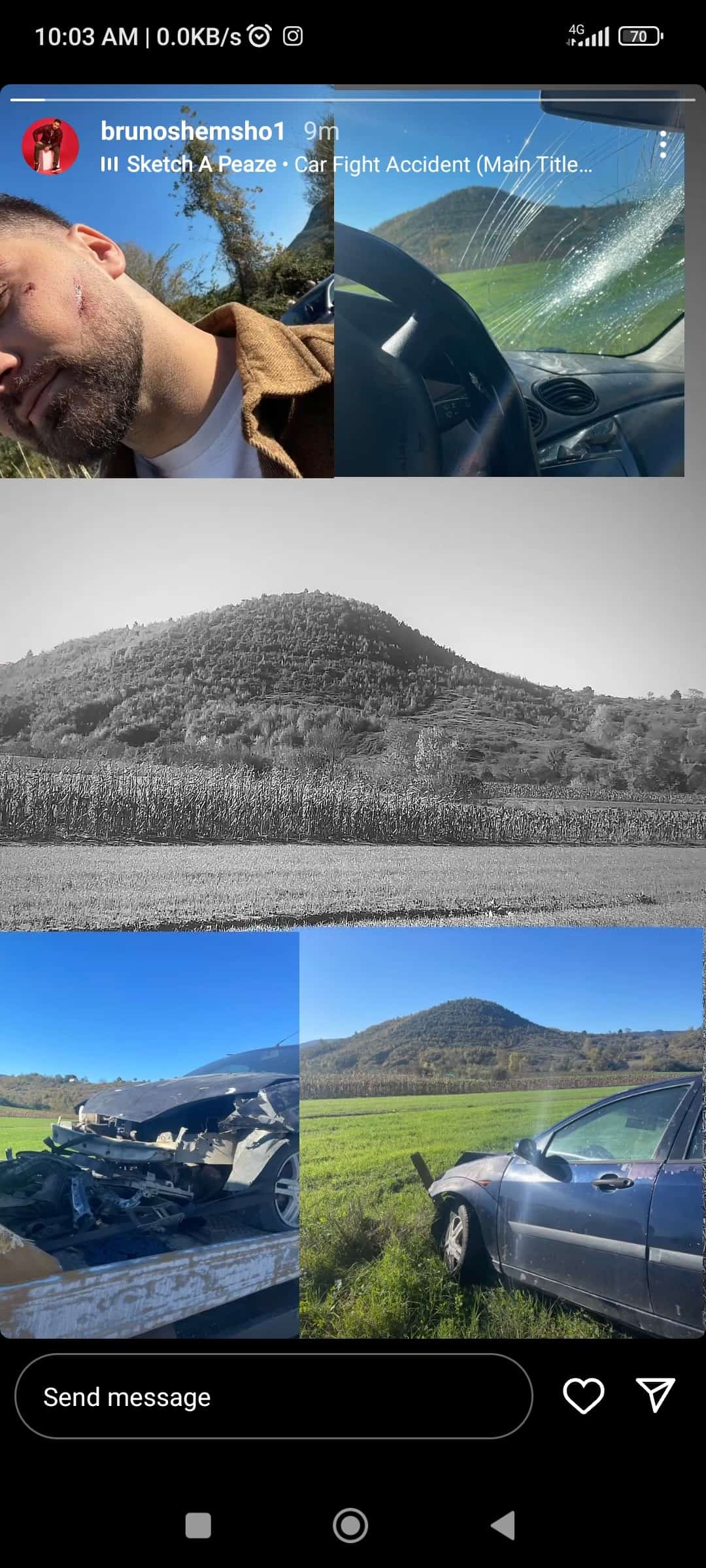Image resolution: width=706 pixels, height=1568 pixels.
Task: Tap the brunoshemsho1 username
Action: [193, 131]
